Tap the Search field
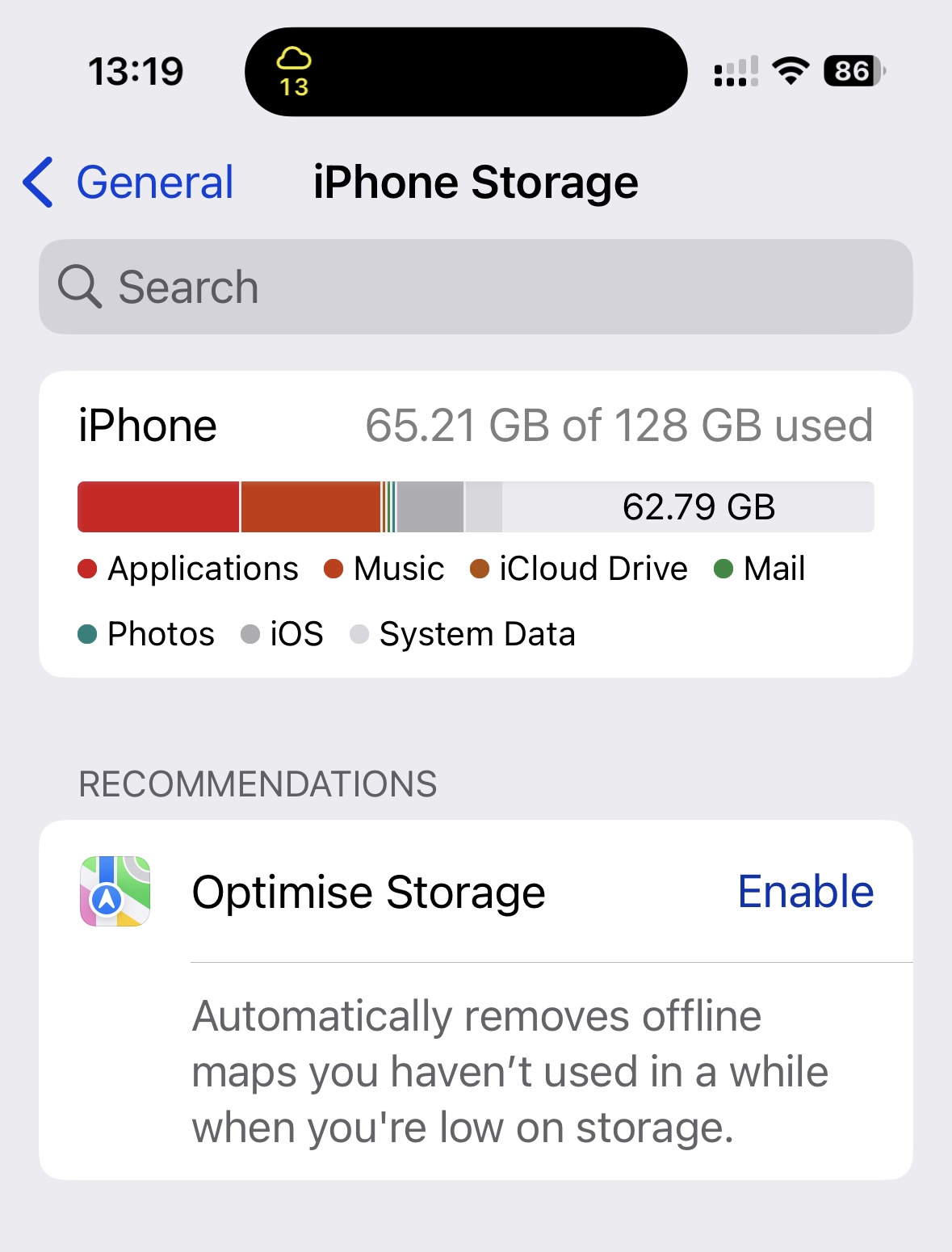Screen dimensions: 952x1252 475,287
